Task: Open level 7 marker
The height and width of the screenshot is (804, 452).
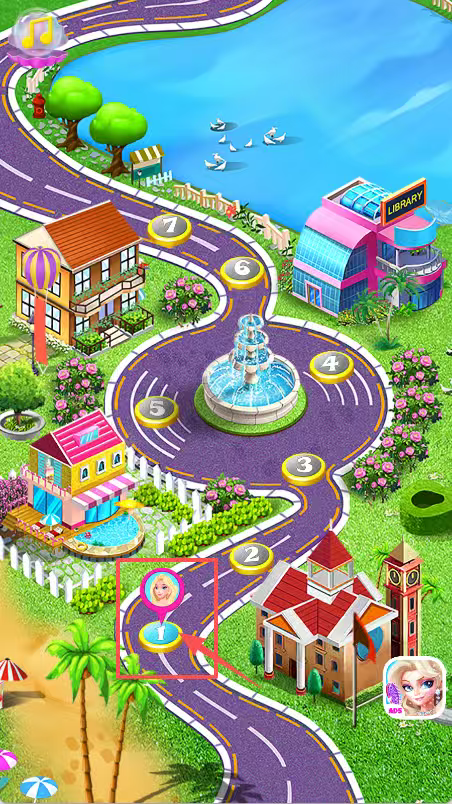Action: [170, 228]
